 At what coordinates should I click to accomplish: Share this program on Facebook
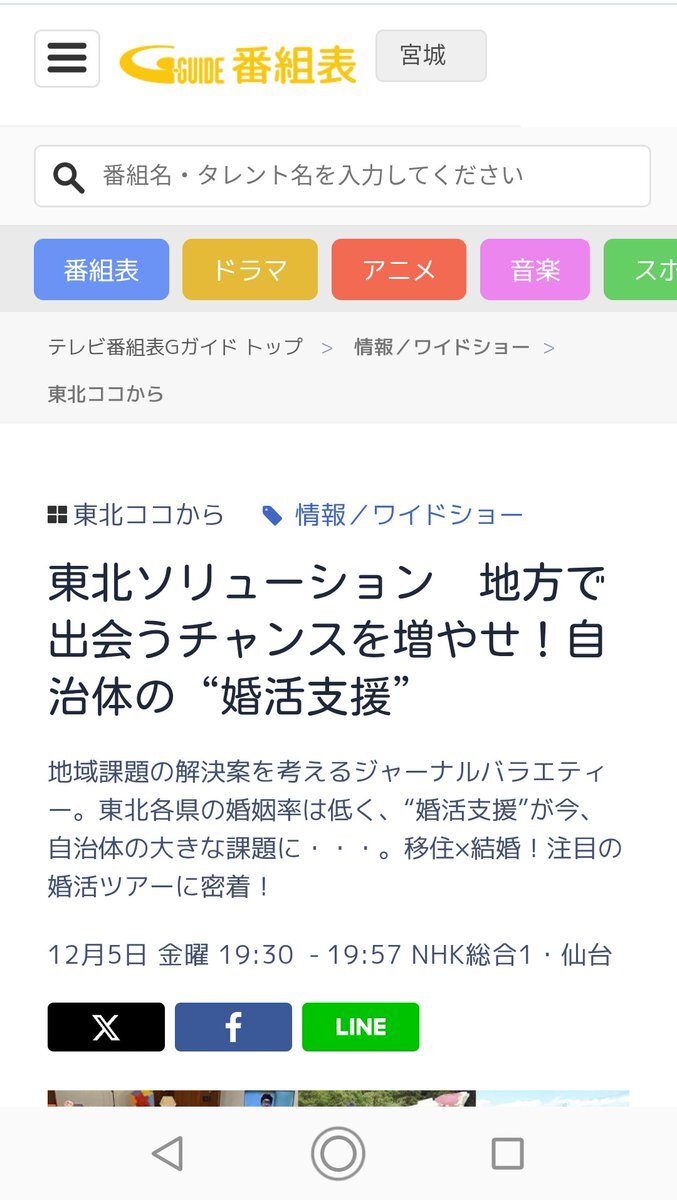click(233, 1027)
